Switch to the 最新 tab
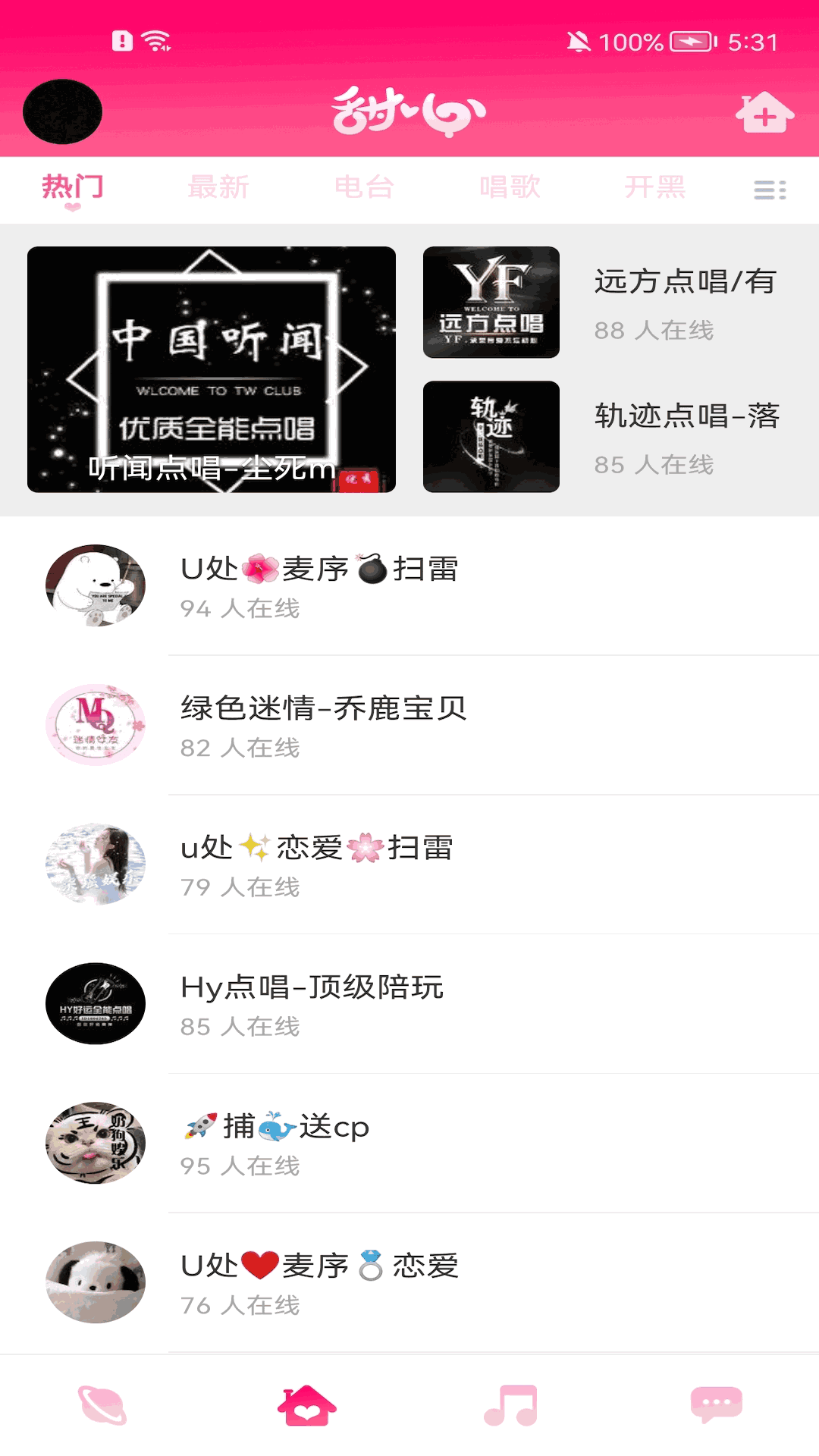Image resolution: width=819 pixels, height=1456 pixels. pos(218,187)
